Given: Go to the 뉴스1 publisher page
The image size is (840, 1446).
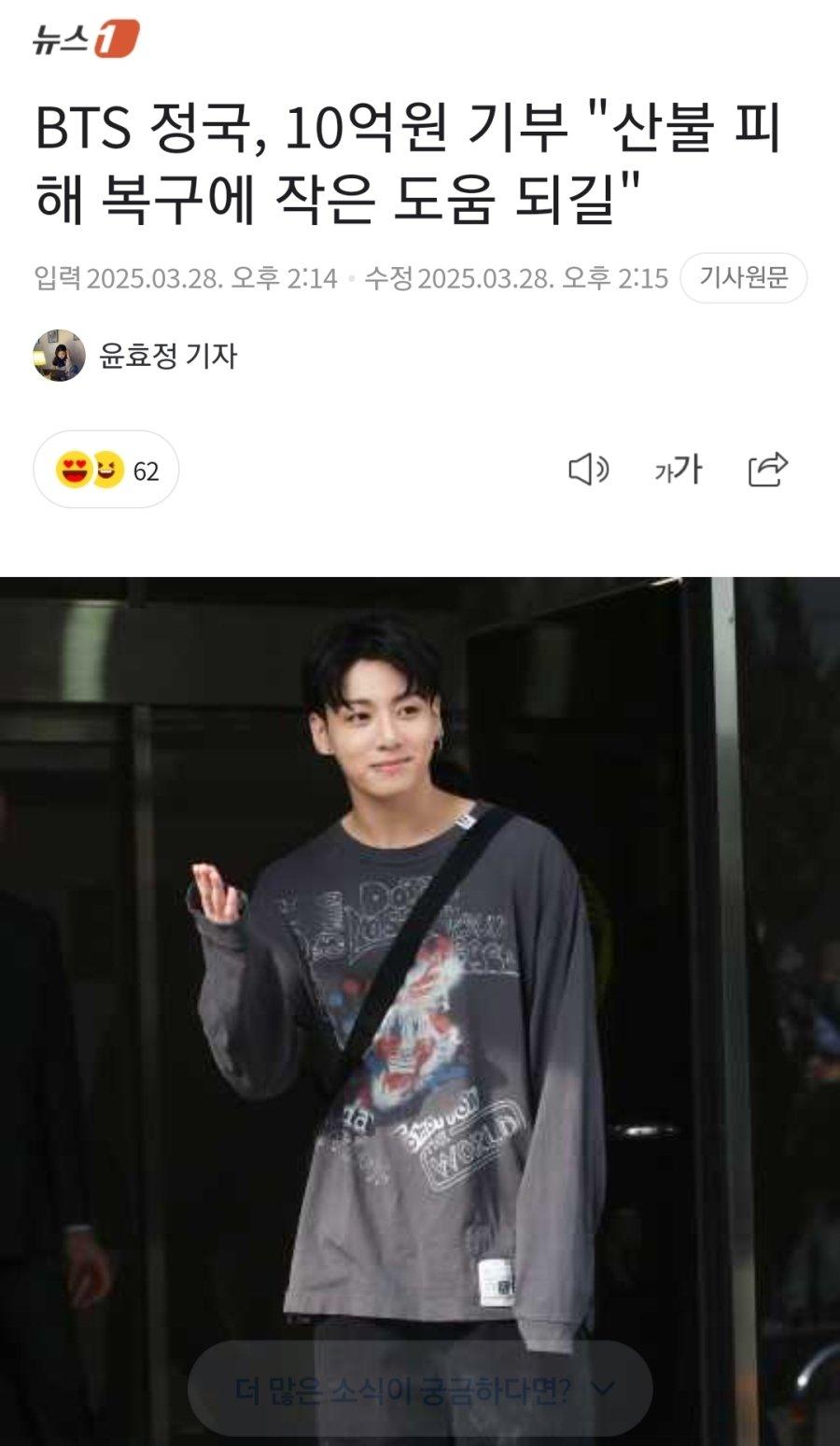Looking at the screenshot, I should pos(86,38).
